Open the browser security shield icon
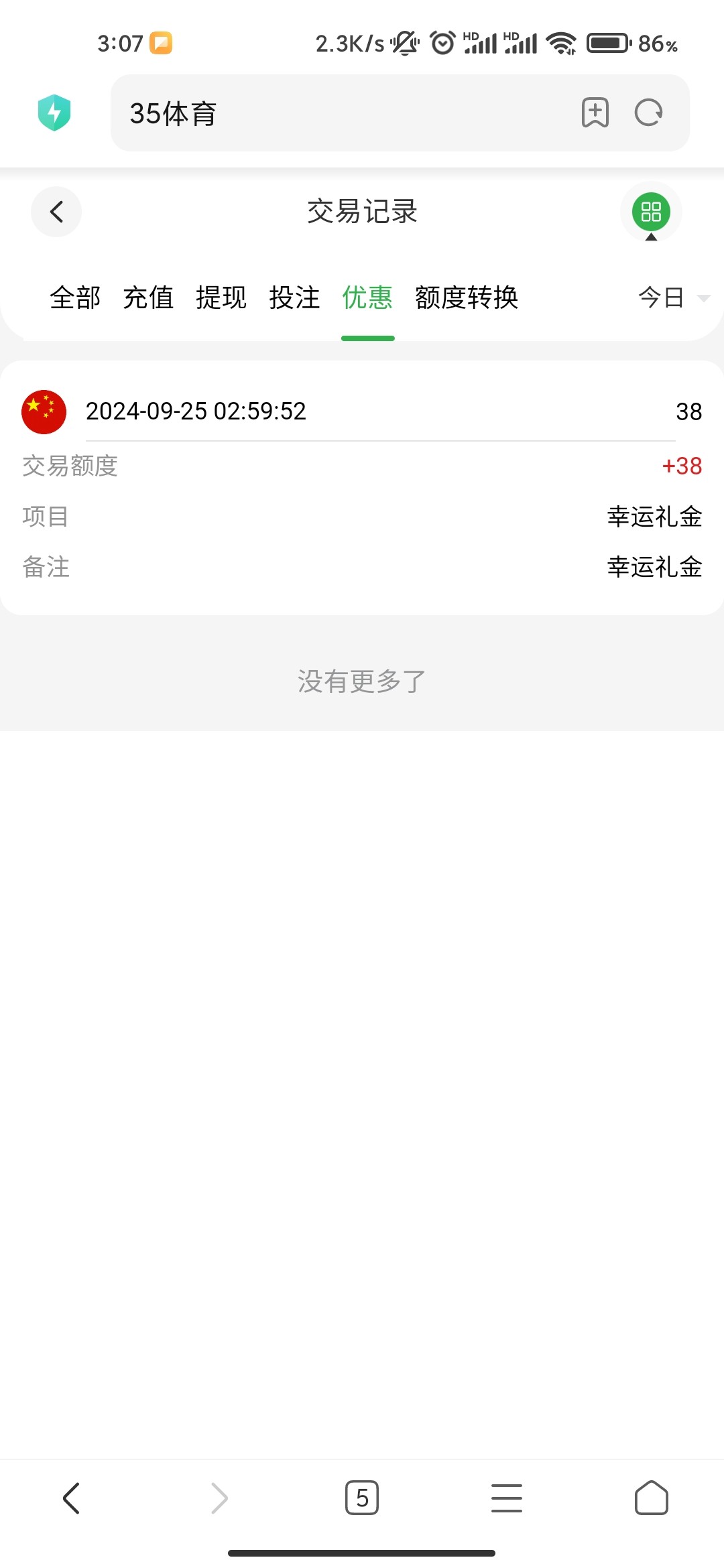This screenshot has width=724, height=1568. pyautogui.click(x=54, y=113)
